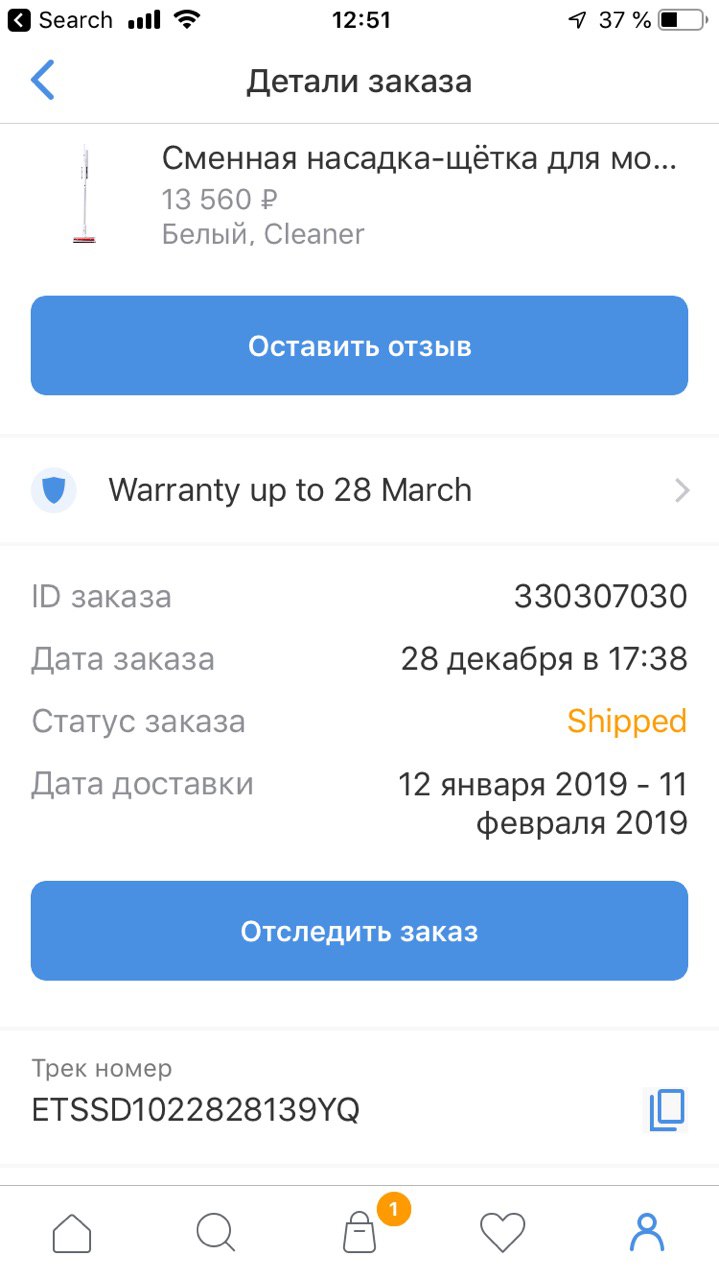Viewport: 719px width, 1280px height.
Task: Switch to the profile tab
Action: point(647,1232)
